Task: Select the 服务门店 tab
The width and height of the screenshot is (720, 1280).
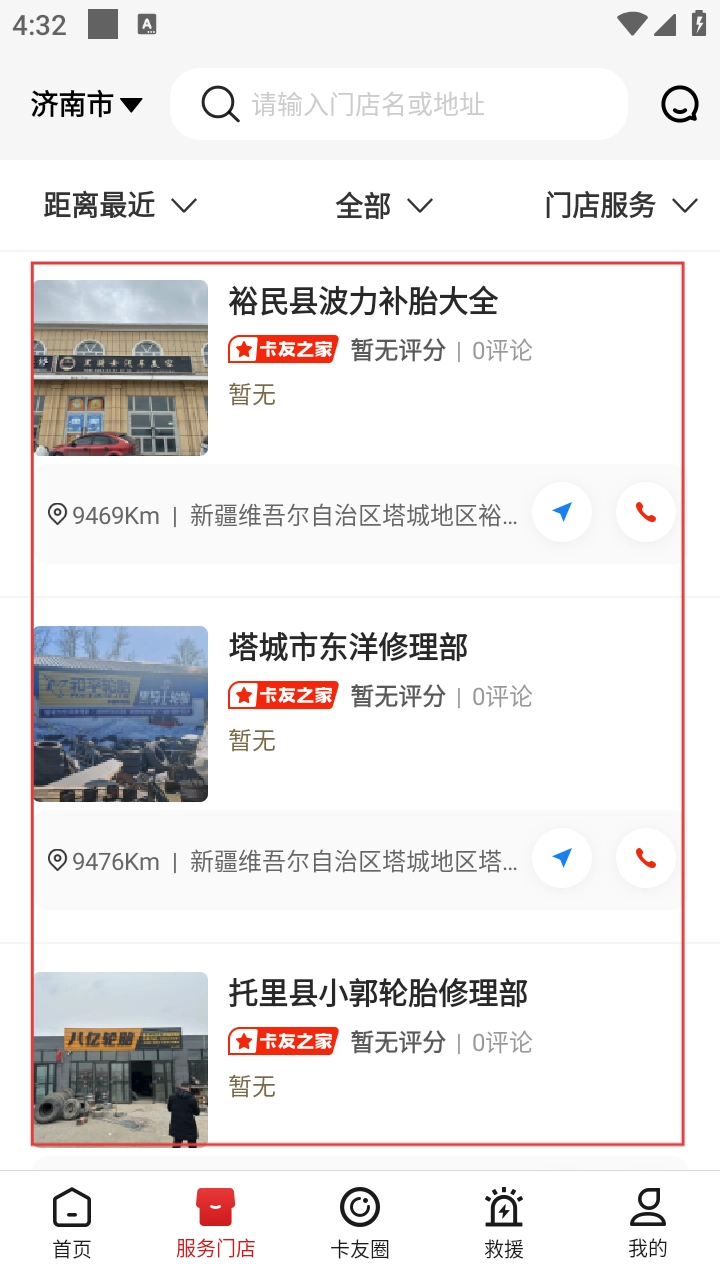Action: click(216, 1224)
